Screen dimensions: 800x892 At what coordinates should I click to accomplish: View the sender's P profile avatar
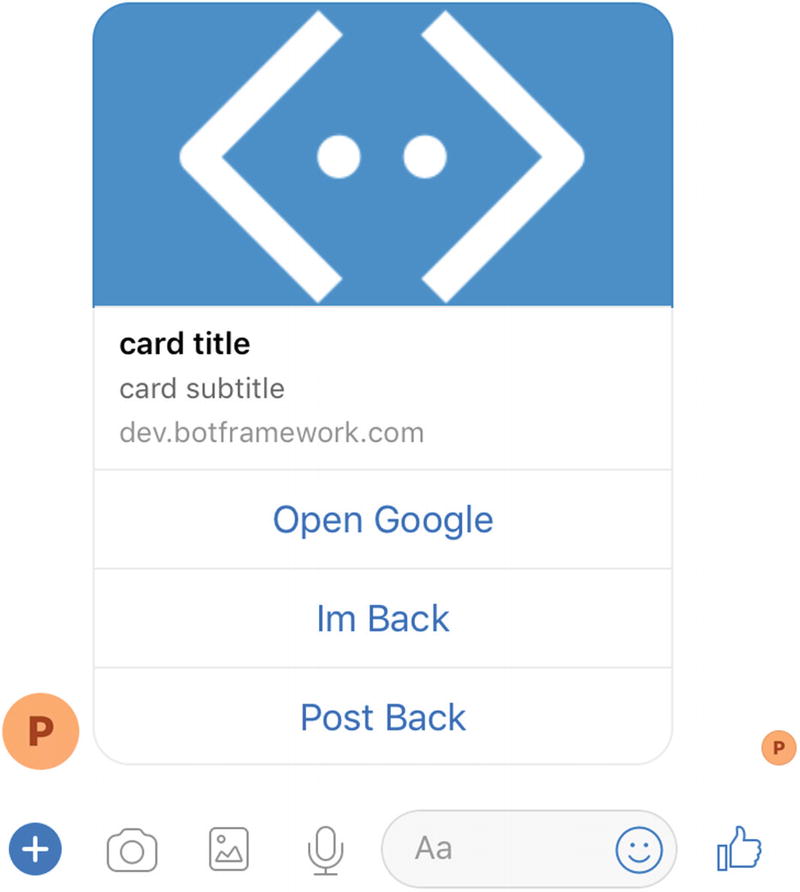coord(40,731)
